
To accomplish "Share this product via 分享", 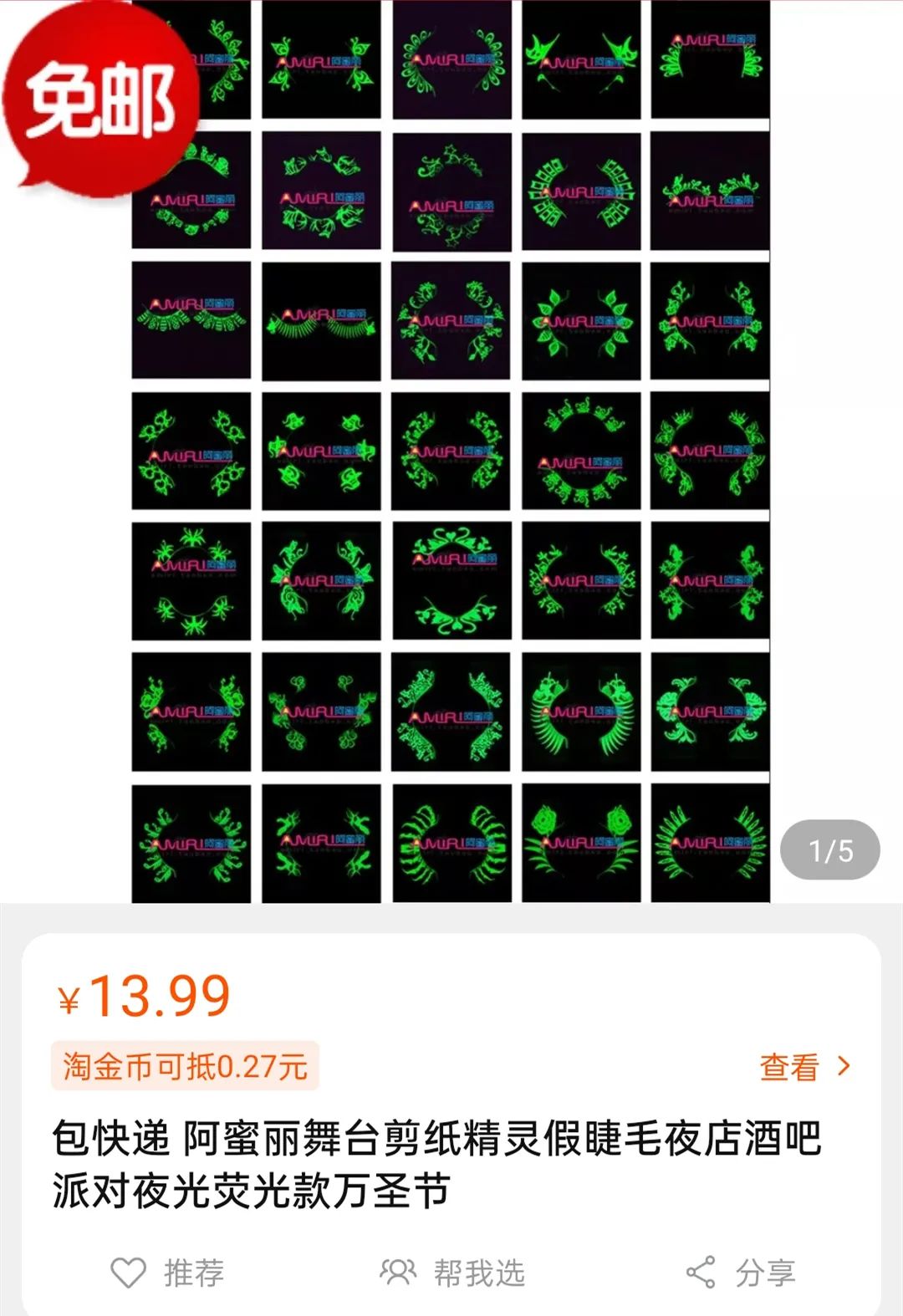I will (x=740, y=1273).
